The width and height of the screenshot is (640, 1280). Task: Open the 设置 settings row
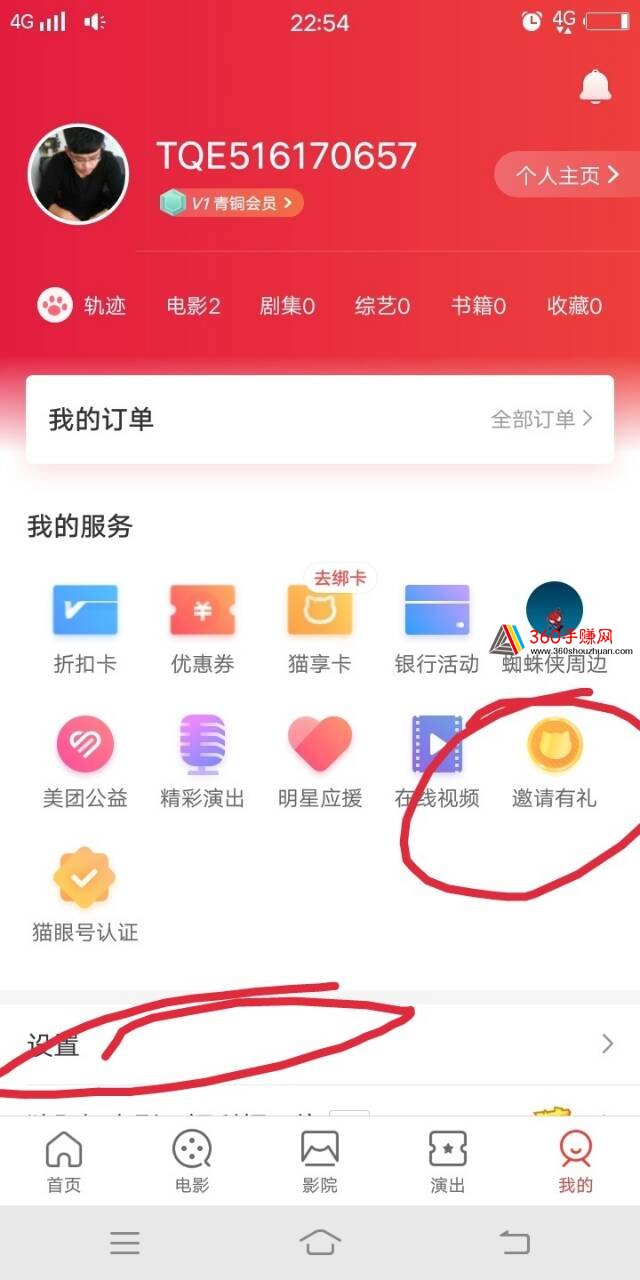click(320, 1045)
